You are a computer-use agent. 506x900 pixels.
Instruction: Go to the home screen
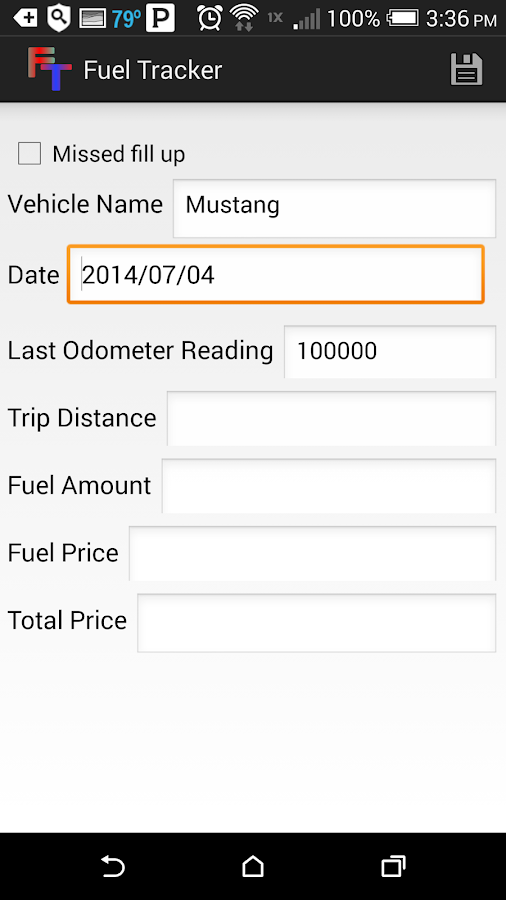coord(252,866)
